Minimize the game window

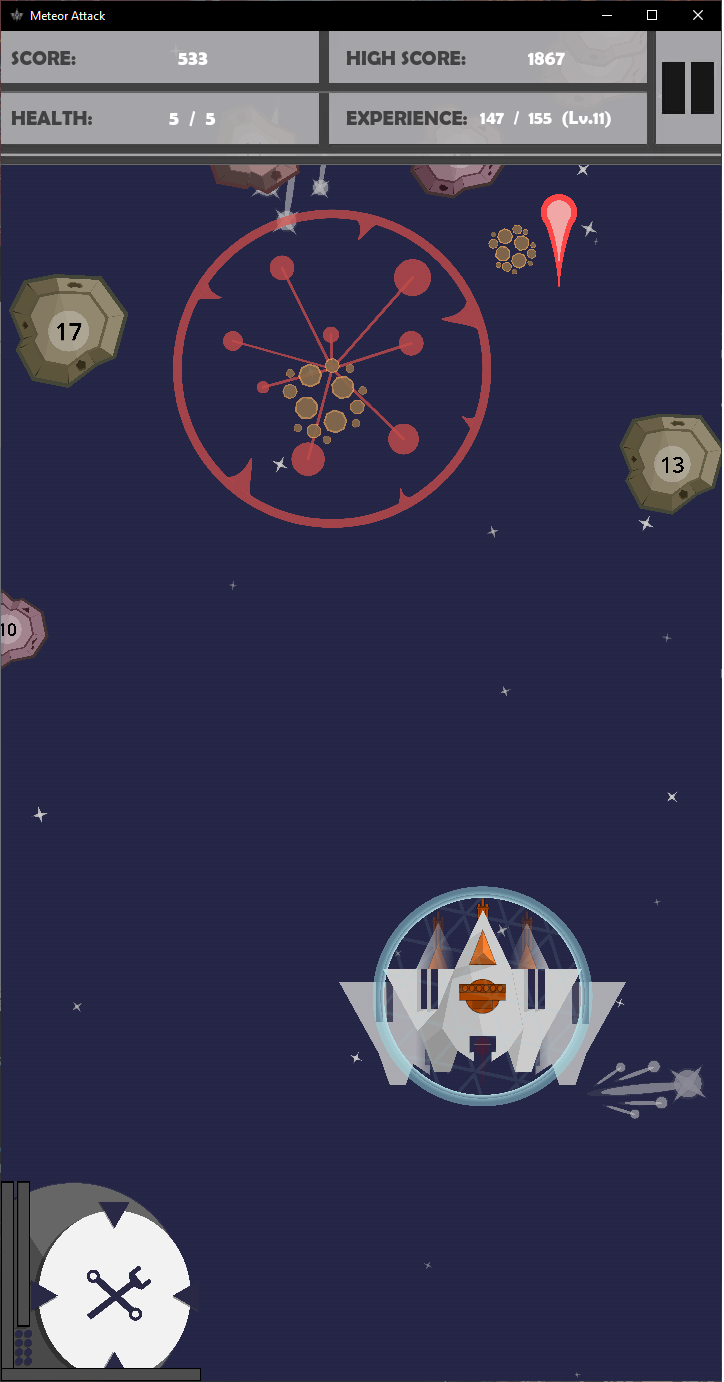[605, 15]
